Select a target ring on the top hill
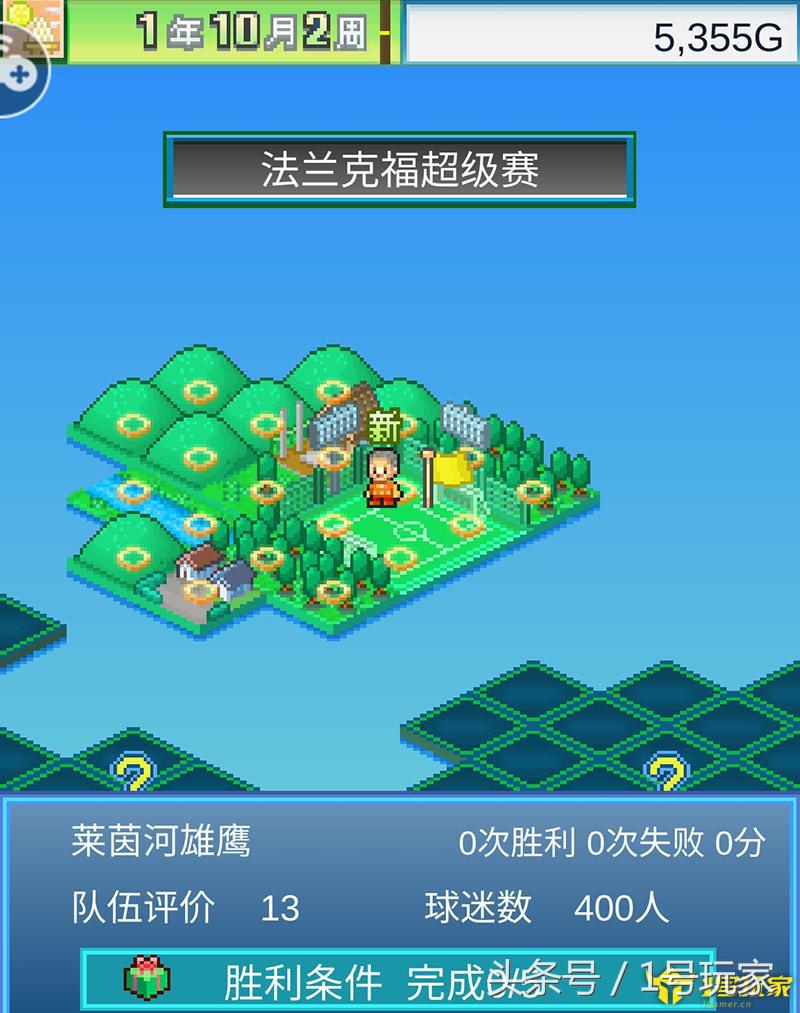The height and width of the screenshot is (1013, 800). click(x=200, y=390)
